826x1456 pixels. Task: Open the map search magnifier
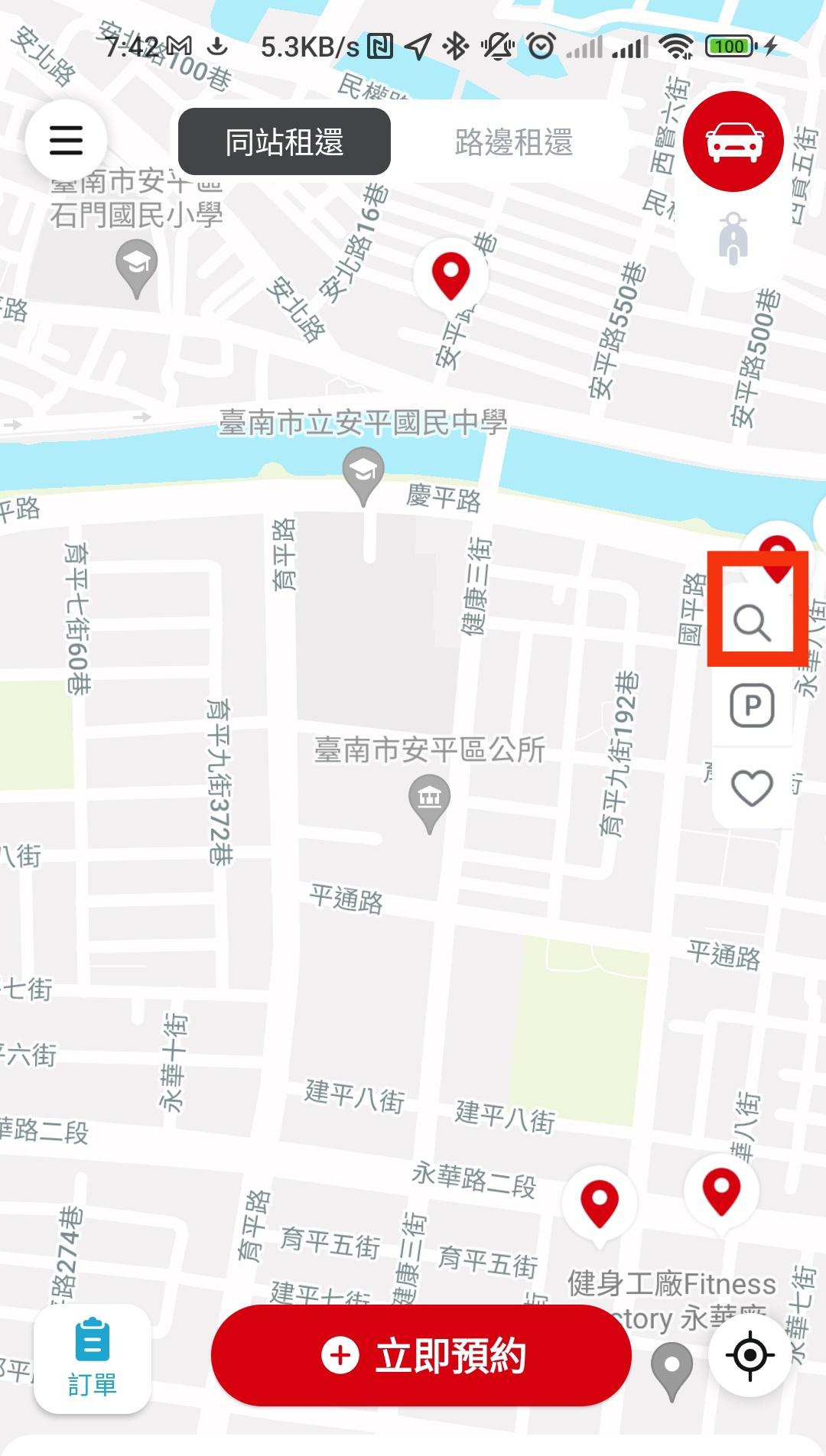(753, 622)
